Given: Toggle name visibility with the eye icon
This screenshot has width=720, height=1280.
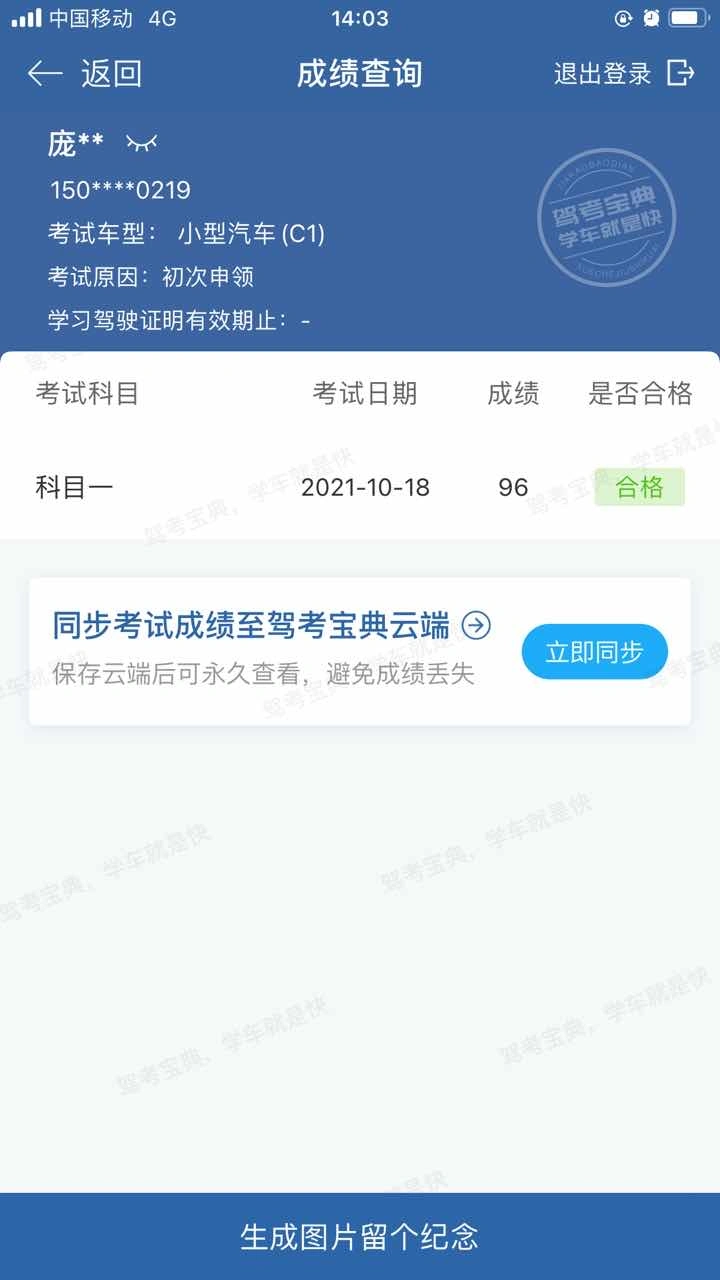Looking at the screenshot, I should pos(142,144).
